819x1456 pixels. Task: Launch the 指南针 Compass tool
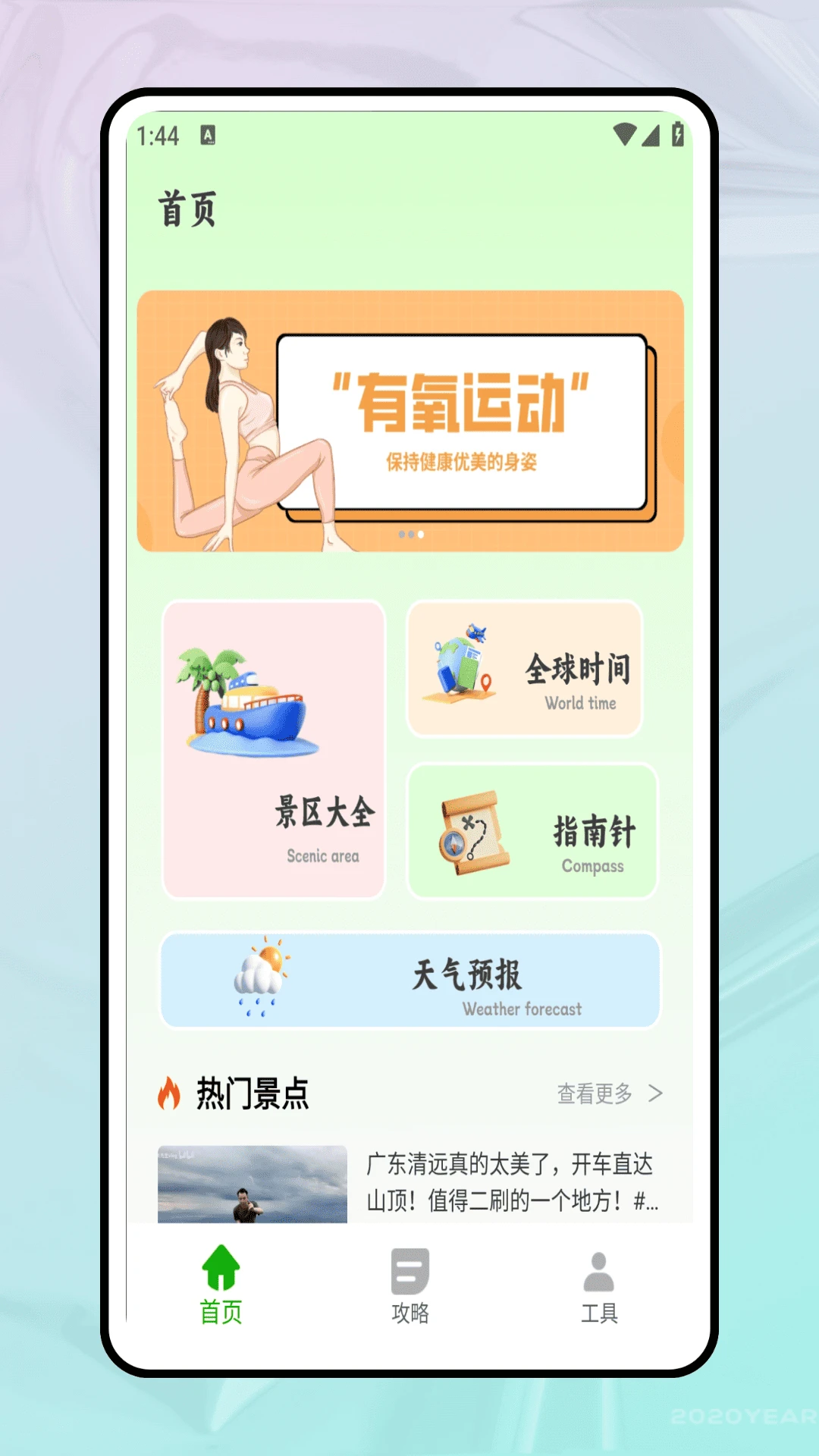point(532,831)
